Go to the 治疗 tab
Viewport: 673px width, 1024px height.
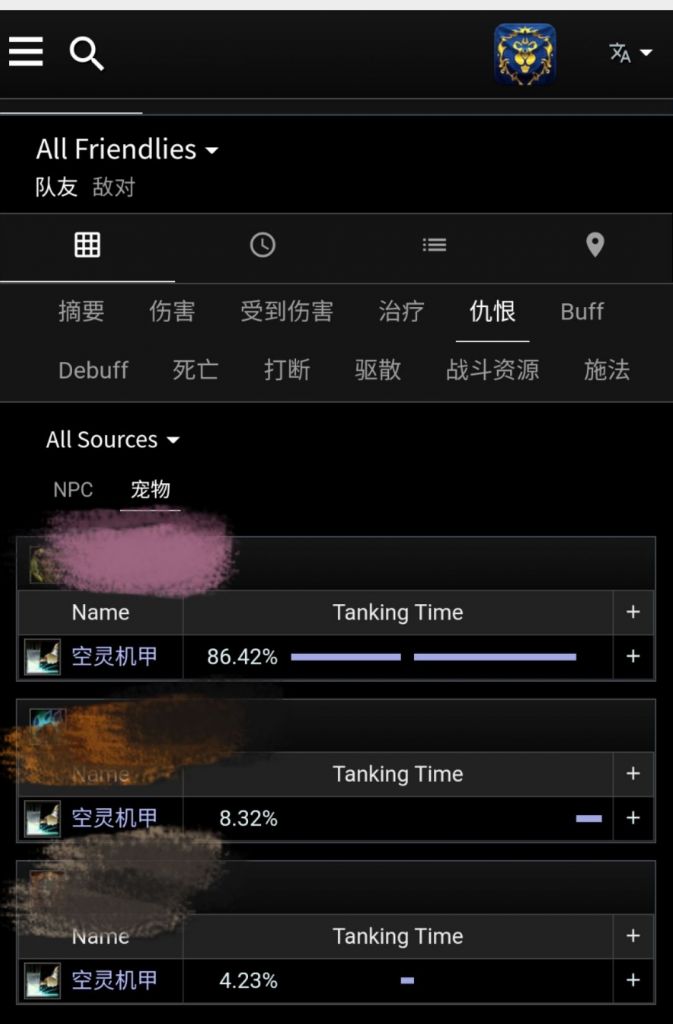pos(401,312)
